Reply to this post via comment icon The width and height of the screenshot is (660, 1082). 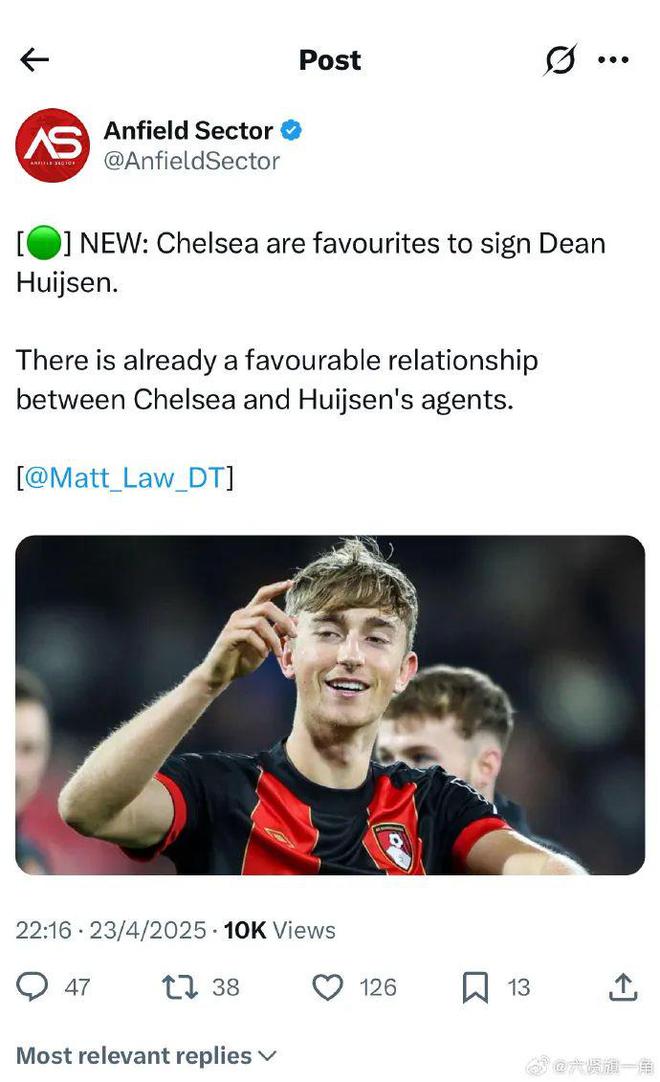[33, 987]
